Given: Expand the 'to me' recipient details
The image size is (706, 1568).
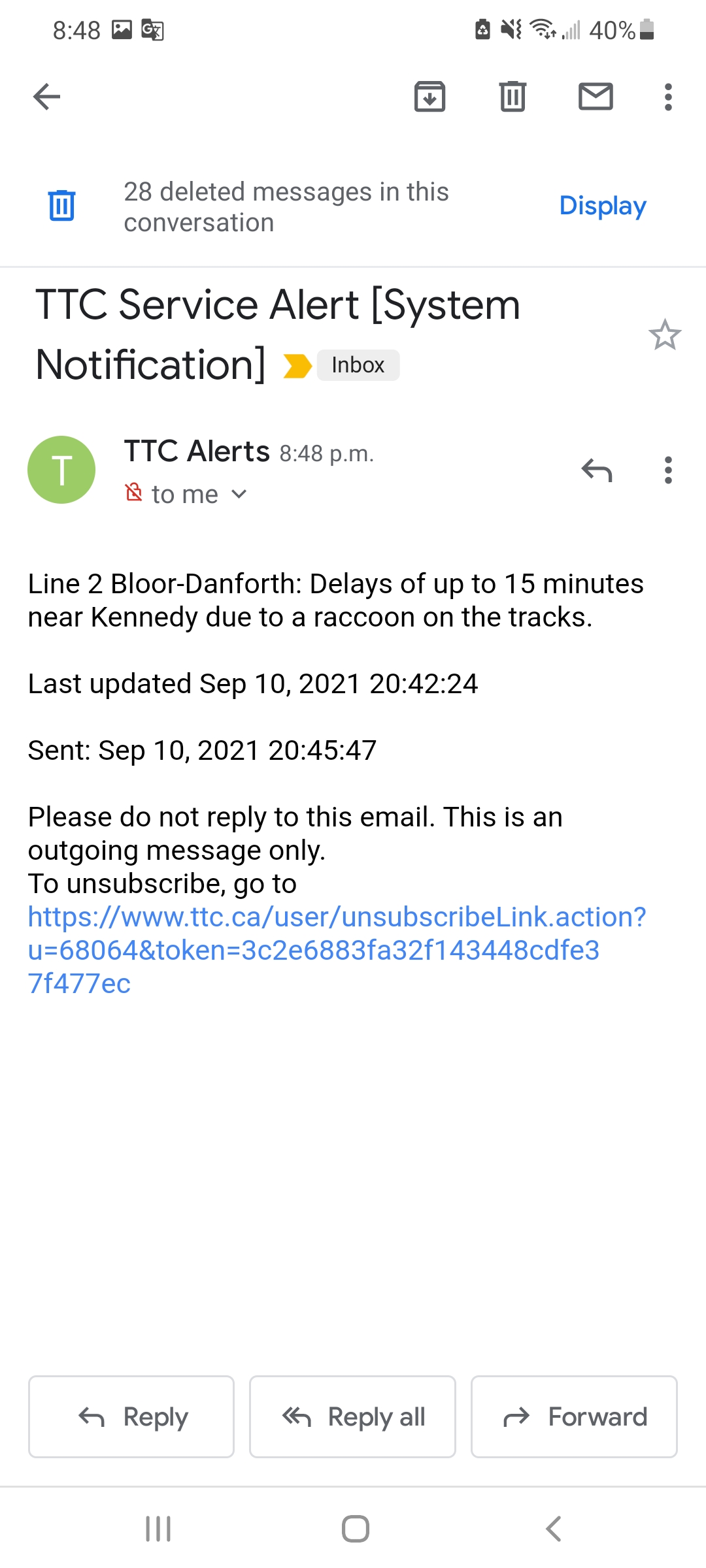Looking at the screenshot, I should (239, 495).
